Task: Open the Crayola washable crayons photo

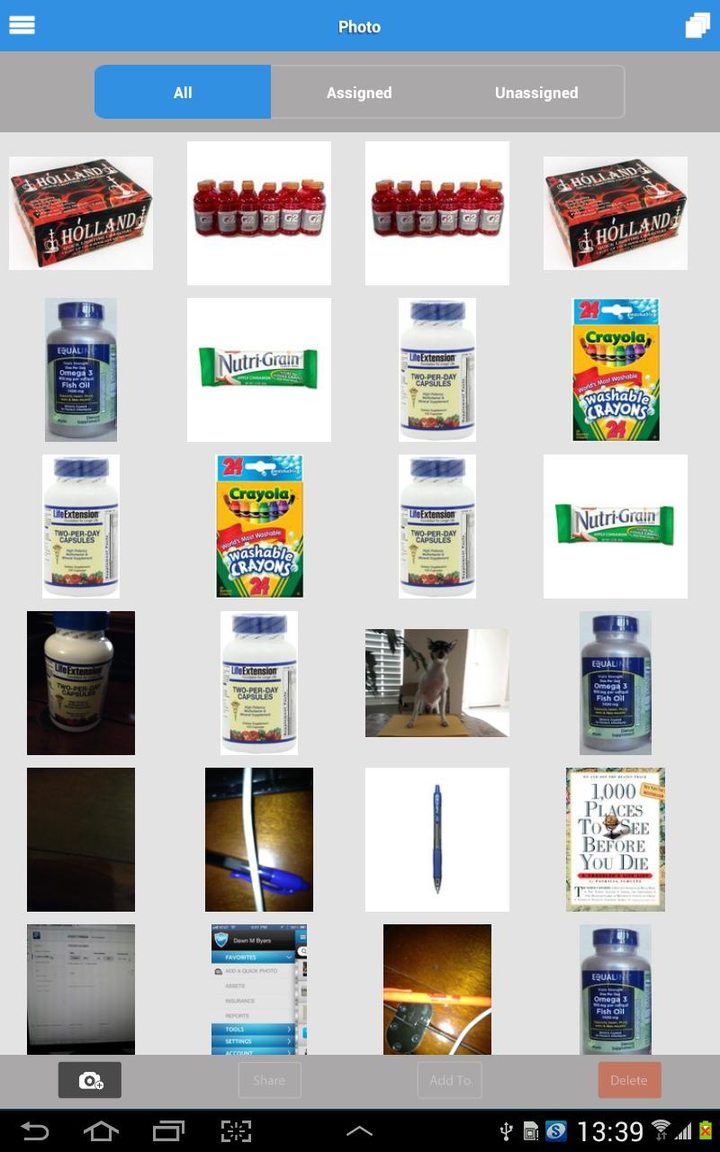Action: click(x=615, y=368)
